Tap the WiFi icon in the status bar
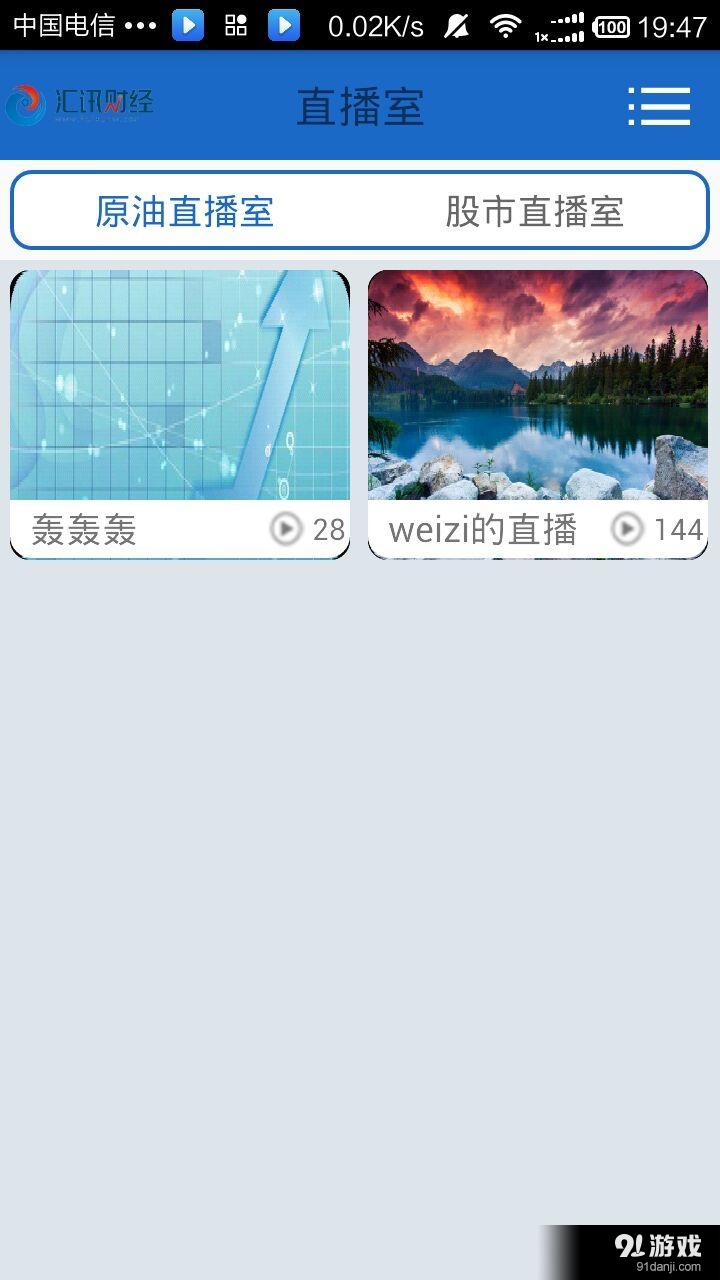The height and width of the screenshot is (1280, 720). pos(500,25)
